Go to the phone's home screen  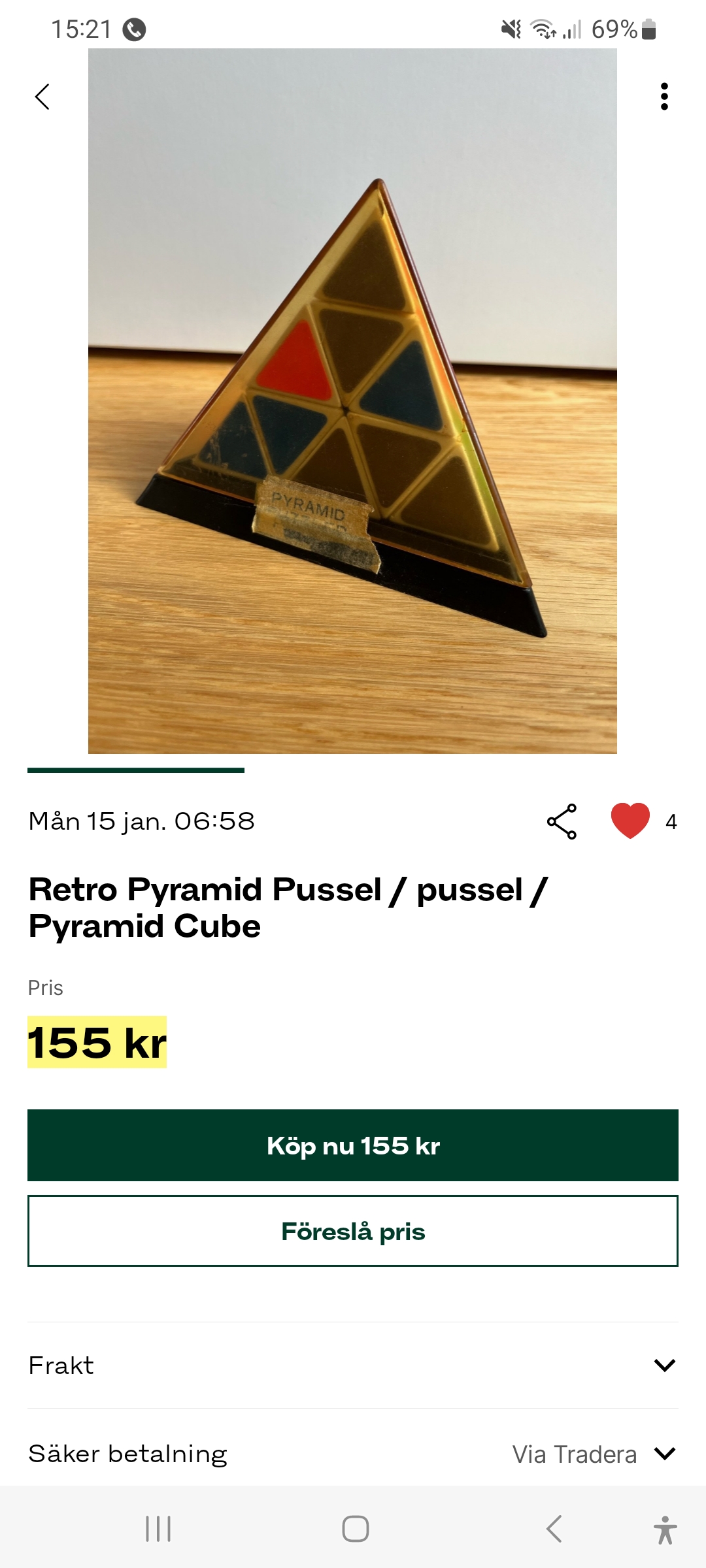[355, 1529]
